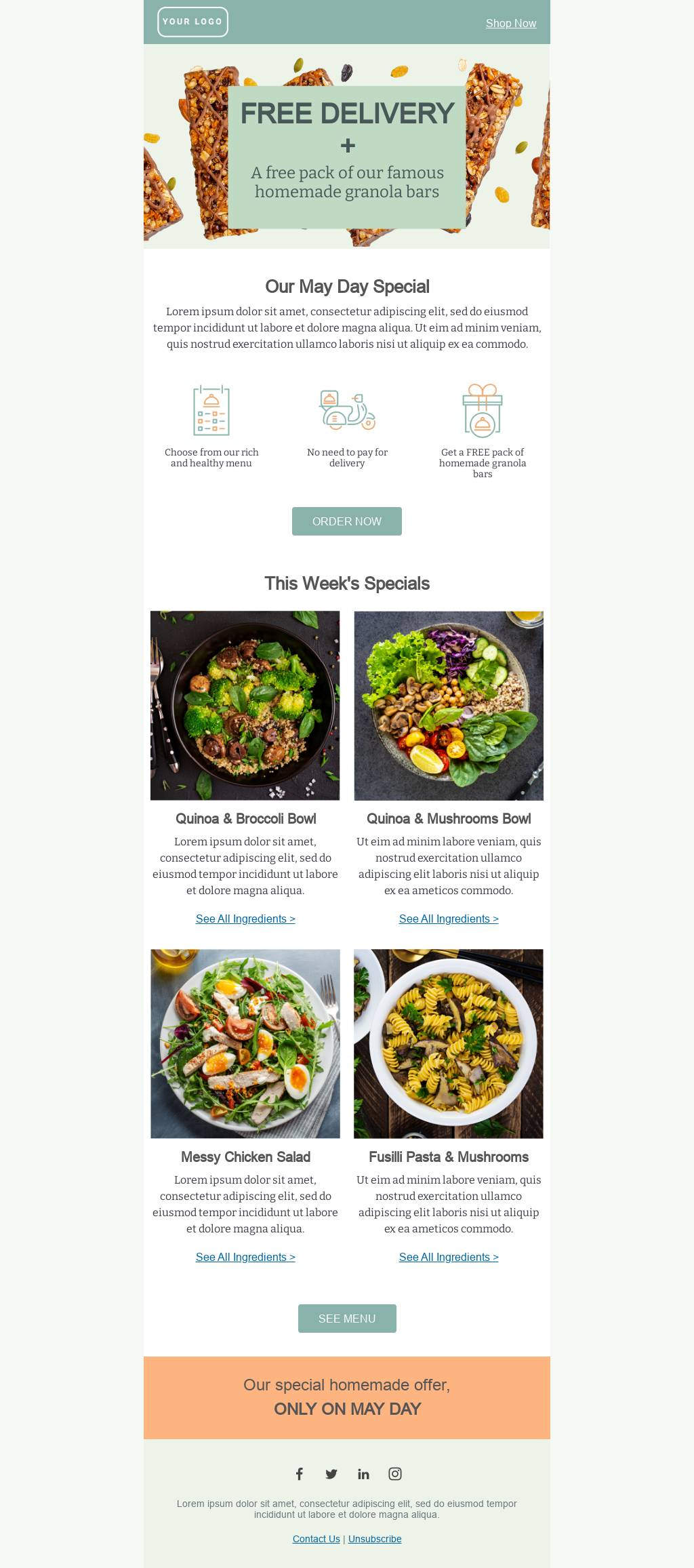This screenshot has height=1568, width=694.
Task: Open the Twitter icon in footer
Action: pos(331,1474)
